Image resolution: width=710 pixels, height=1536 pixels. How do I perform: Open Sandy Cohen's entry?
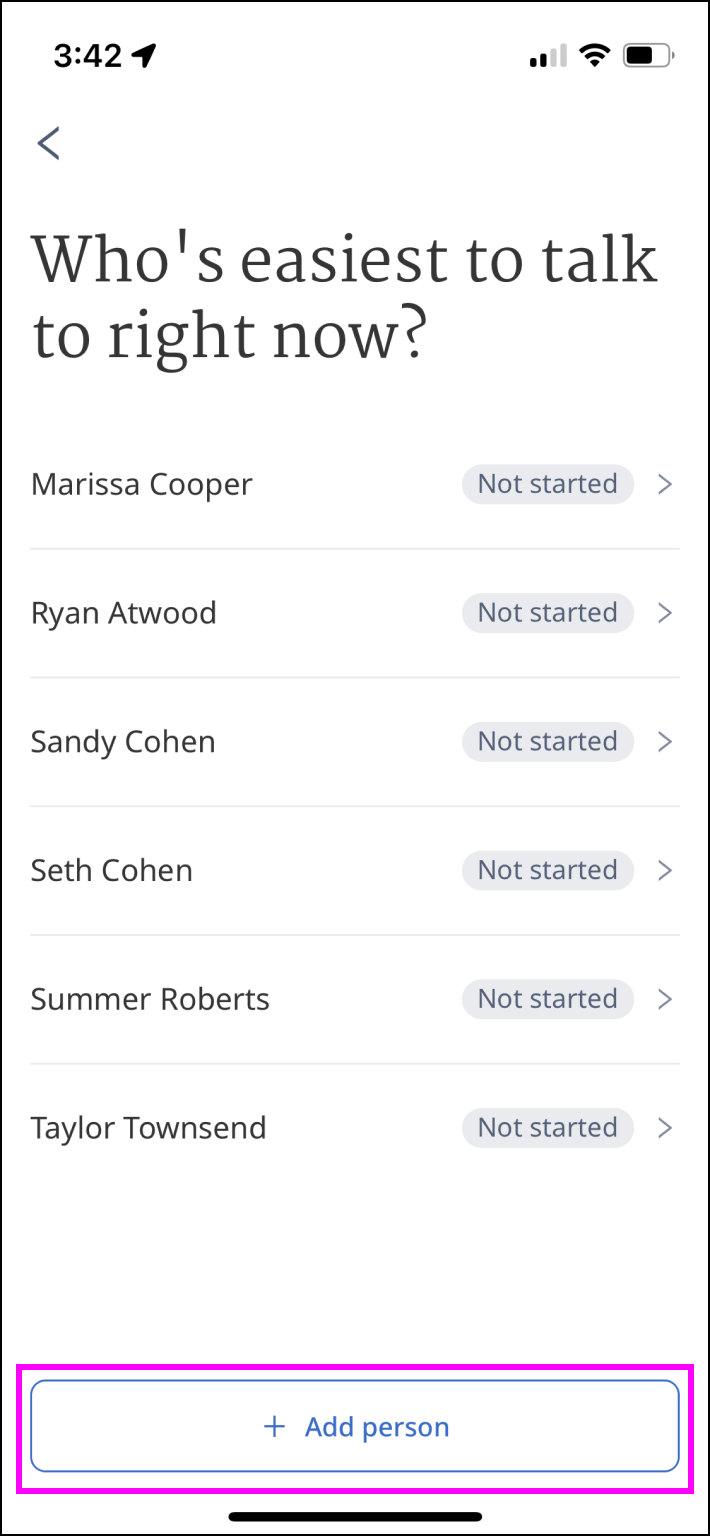pyautogui.click(x=354, y=742)
